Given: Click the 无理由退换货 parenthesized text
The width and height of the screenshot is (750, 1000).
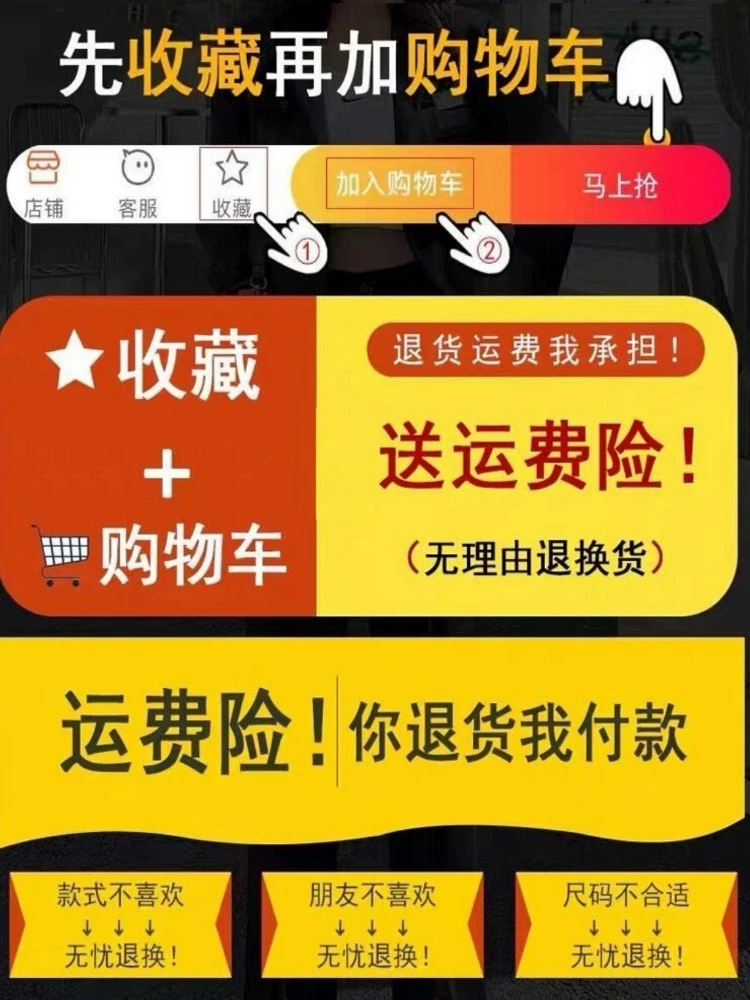Looking at the screenshot, I should pyautogui.click(x=532, y=558).
